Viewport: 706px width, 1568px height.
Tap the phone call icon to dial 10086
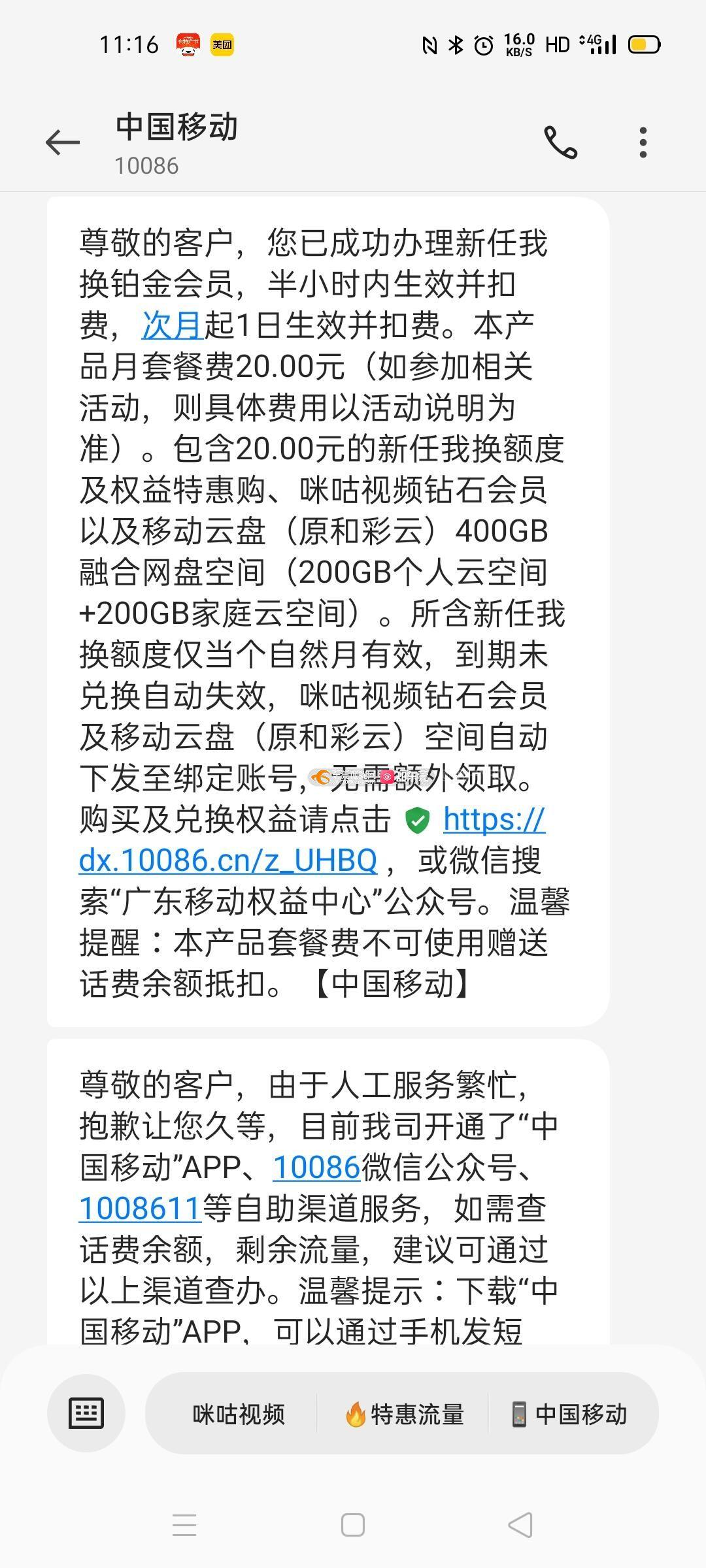pyautogui.click(x=561, y=141)
